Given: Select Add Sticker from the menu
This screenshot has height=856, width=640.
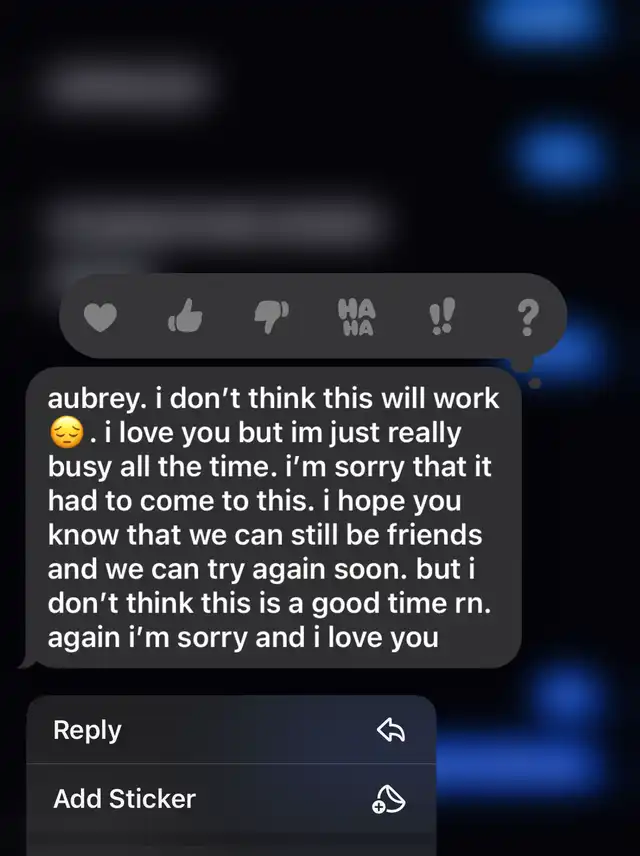Looking at the screenshot, I should point(230,799).
